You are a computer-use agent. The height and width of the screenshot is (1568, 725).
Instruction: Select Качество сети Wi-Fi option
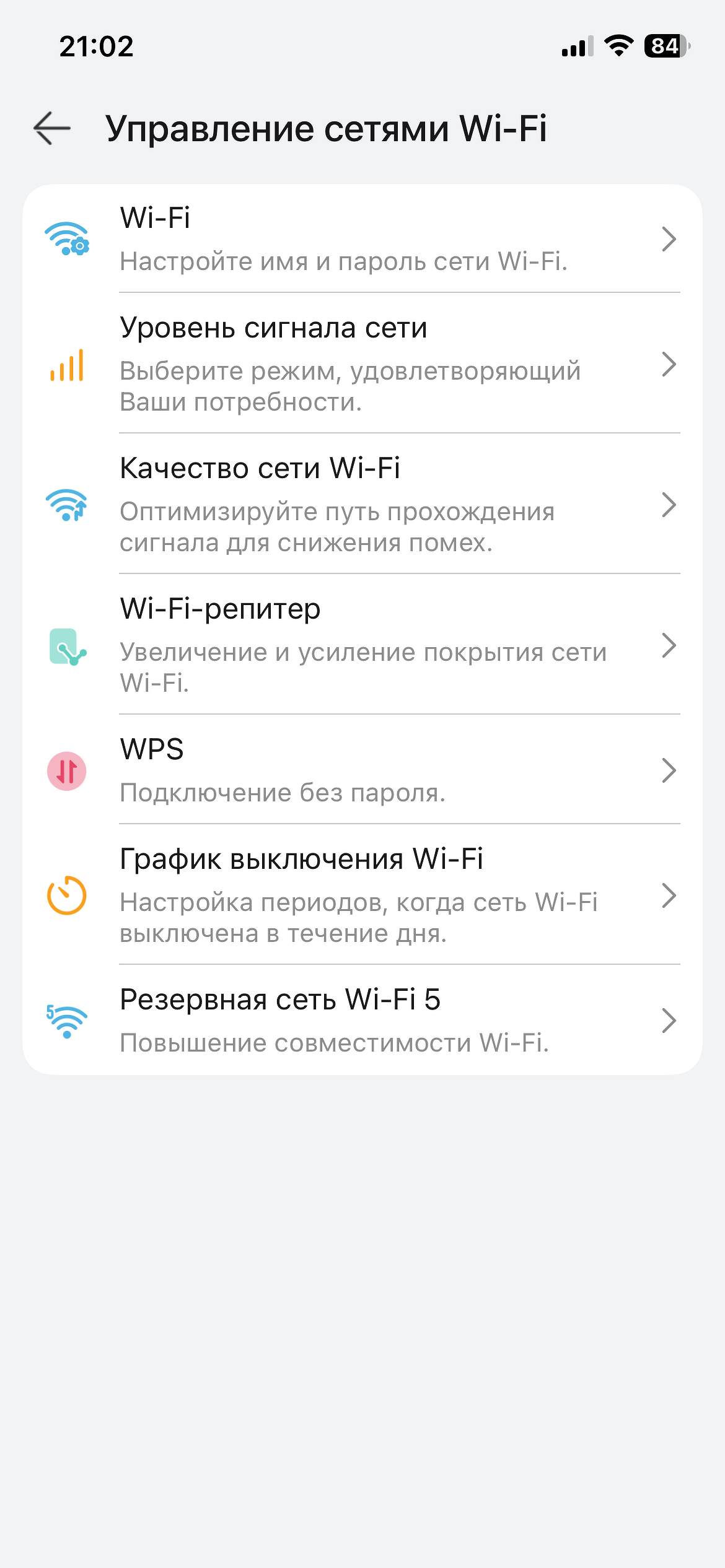362,504
